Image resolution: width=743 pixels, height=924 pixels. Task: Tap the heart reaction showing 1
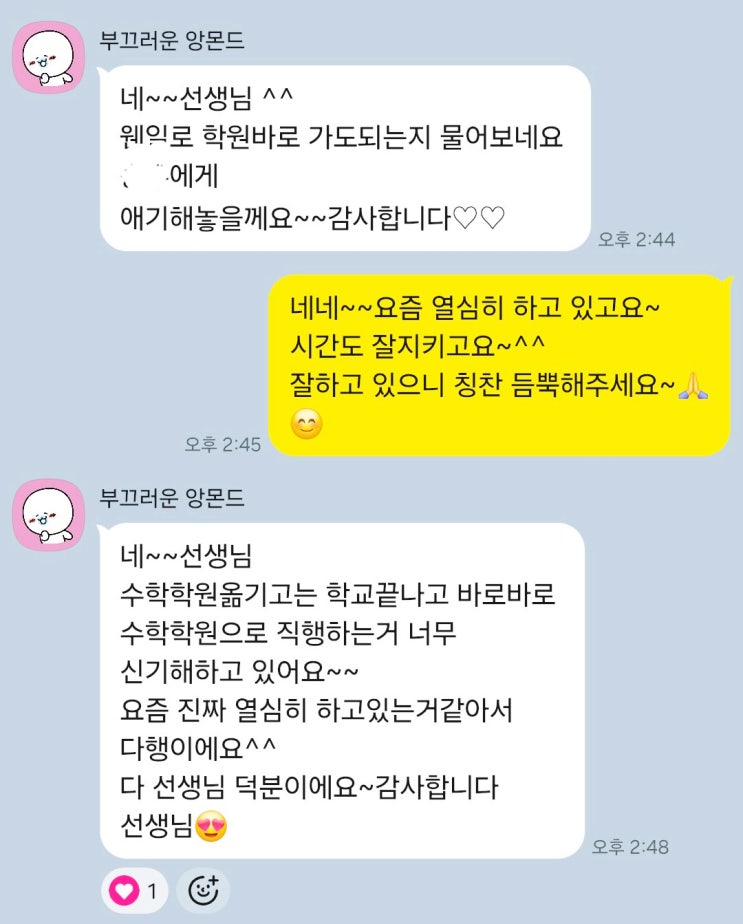tap(134, 891)
